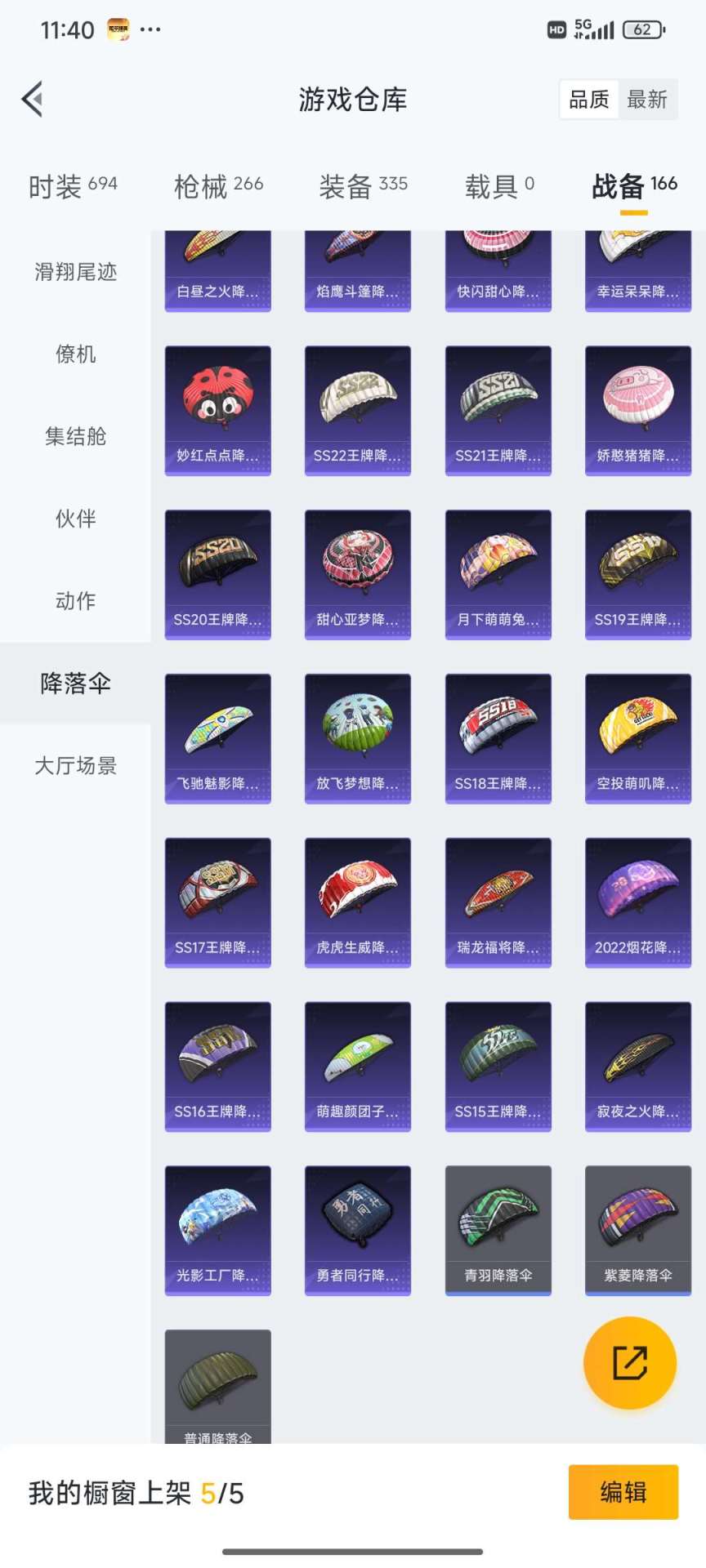This screenshot has width=706, height=1568.
Task: Tap the battery level indicator showing 62
Action: coord(642,29)
